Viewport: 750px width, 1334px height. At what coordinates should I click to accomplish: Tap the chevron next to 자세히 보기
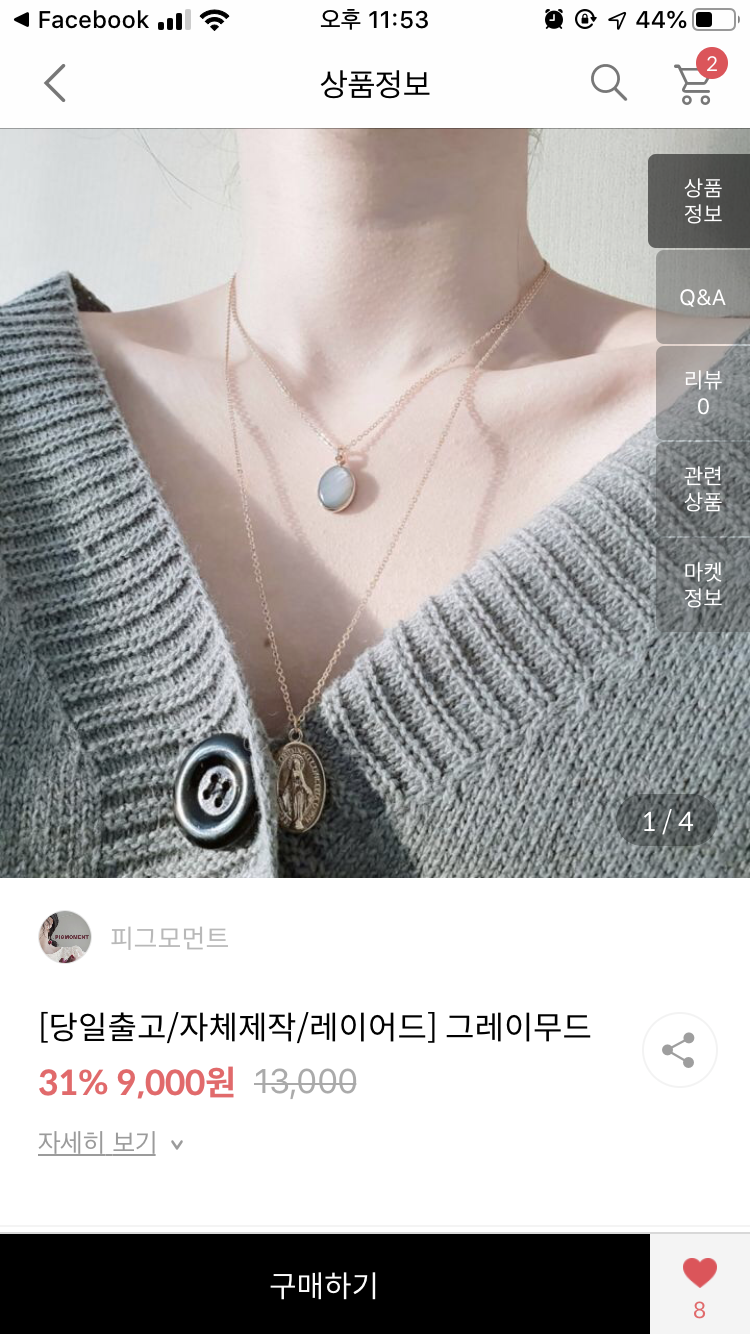177,1145
